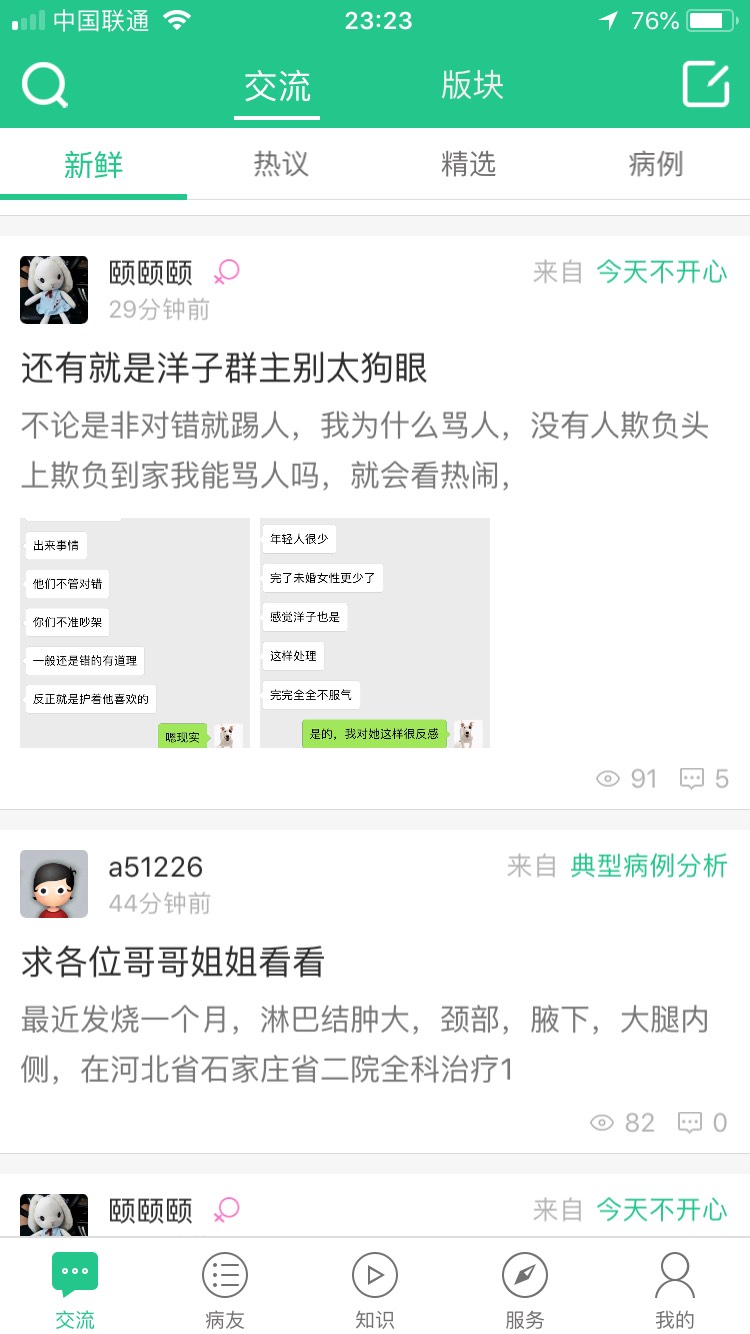The height and width of the screenshot is (1334, 750).
Task: Open the search magnifier icon
Action: tap(44, 85)
